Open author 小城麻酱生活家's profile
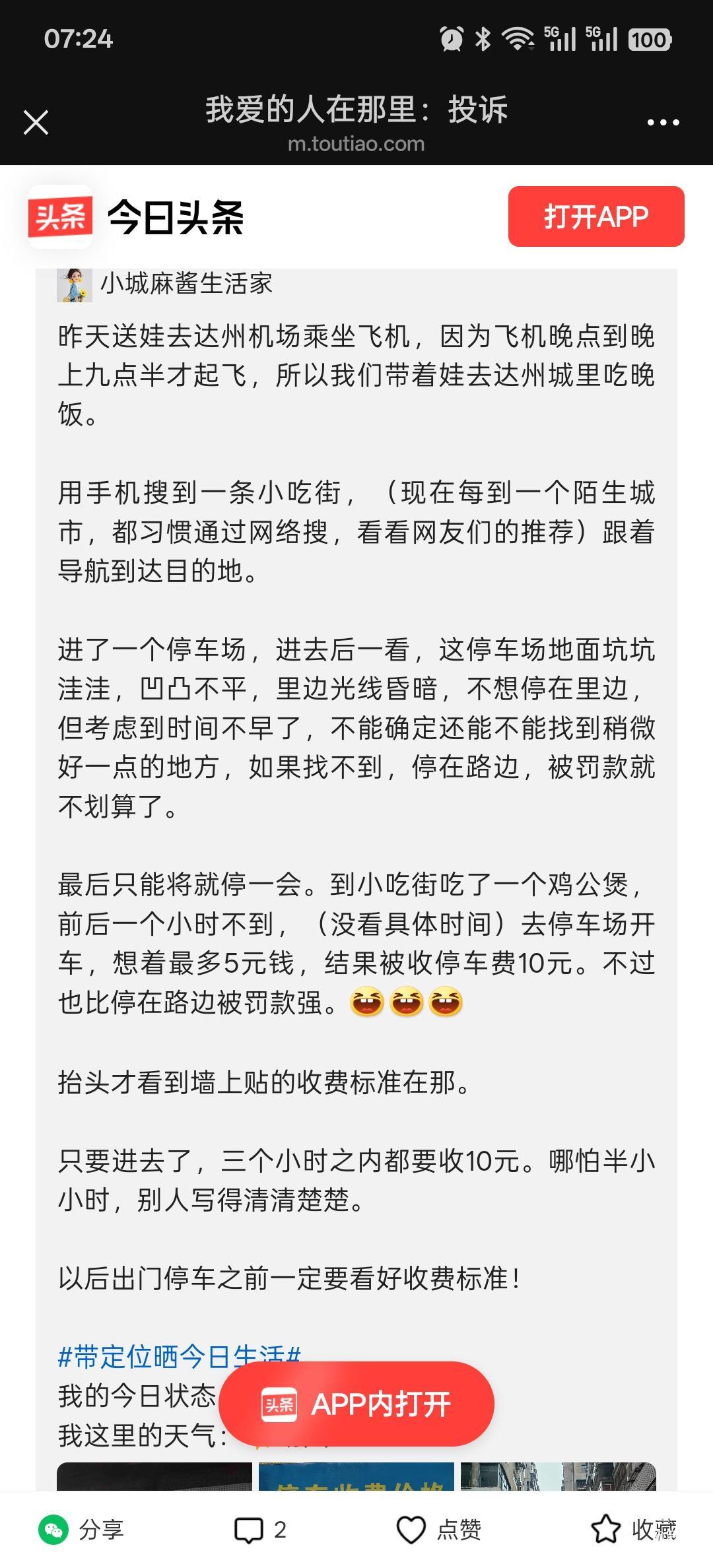 (x=186, y=284)
